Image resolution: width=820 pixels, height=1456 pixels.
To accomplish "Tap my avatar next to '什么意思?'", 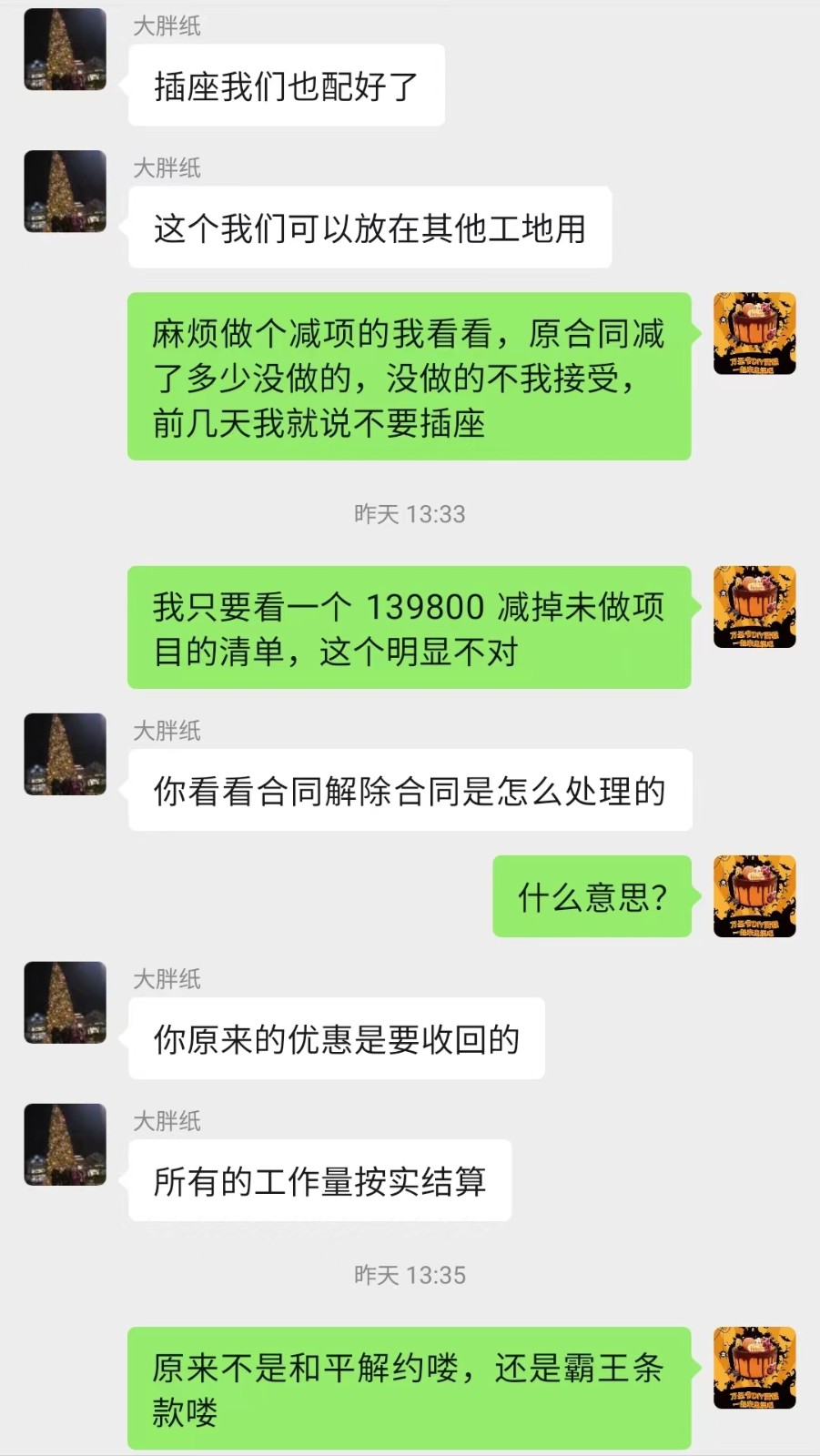I will point(754,895).
